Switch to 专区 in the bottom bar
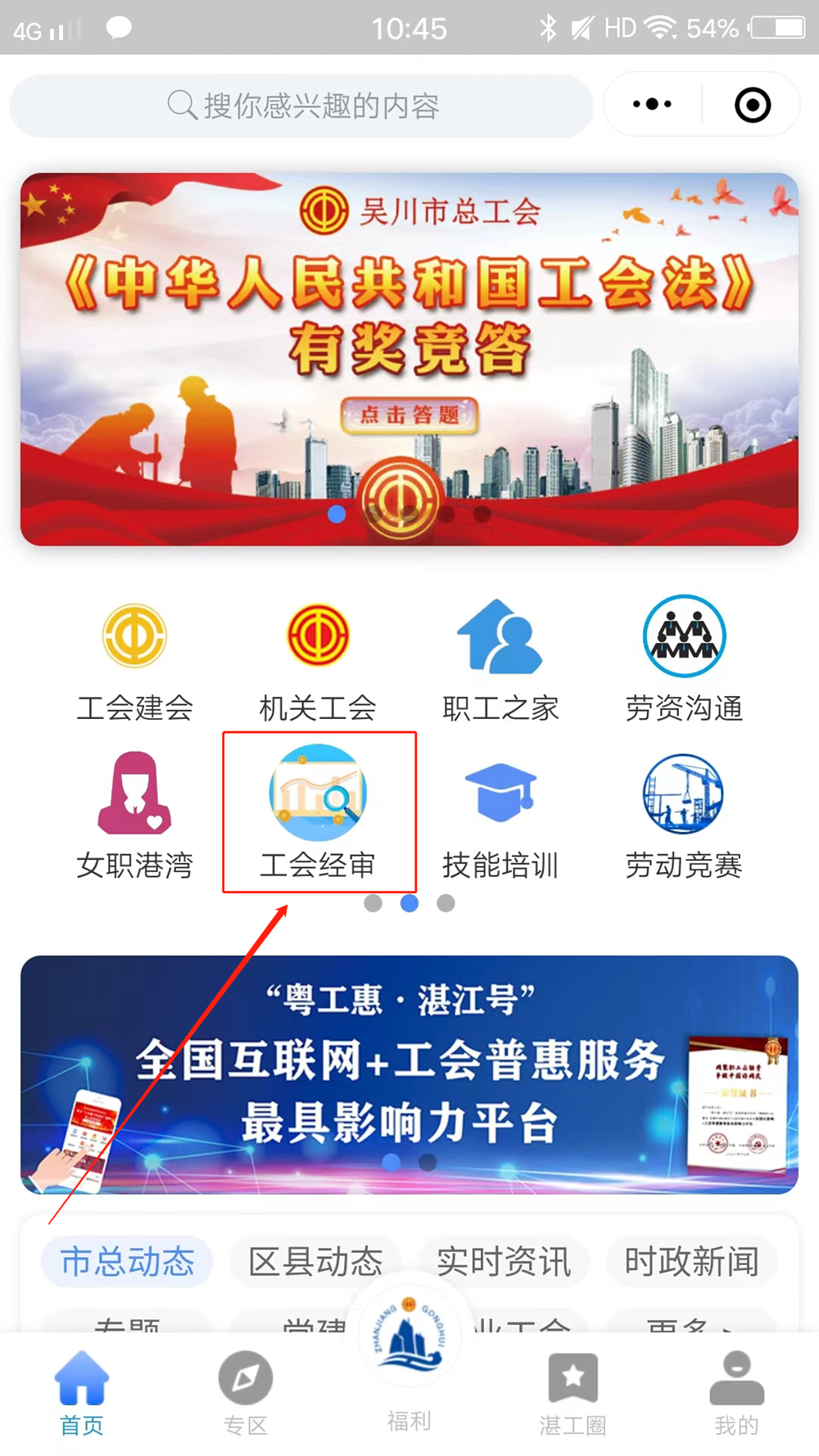This screenshot has height=1456, width=819. coord(246,1393)
